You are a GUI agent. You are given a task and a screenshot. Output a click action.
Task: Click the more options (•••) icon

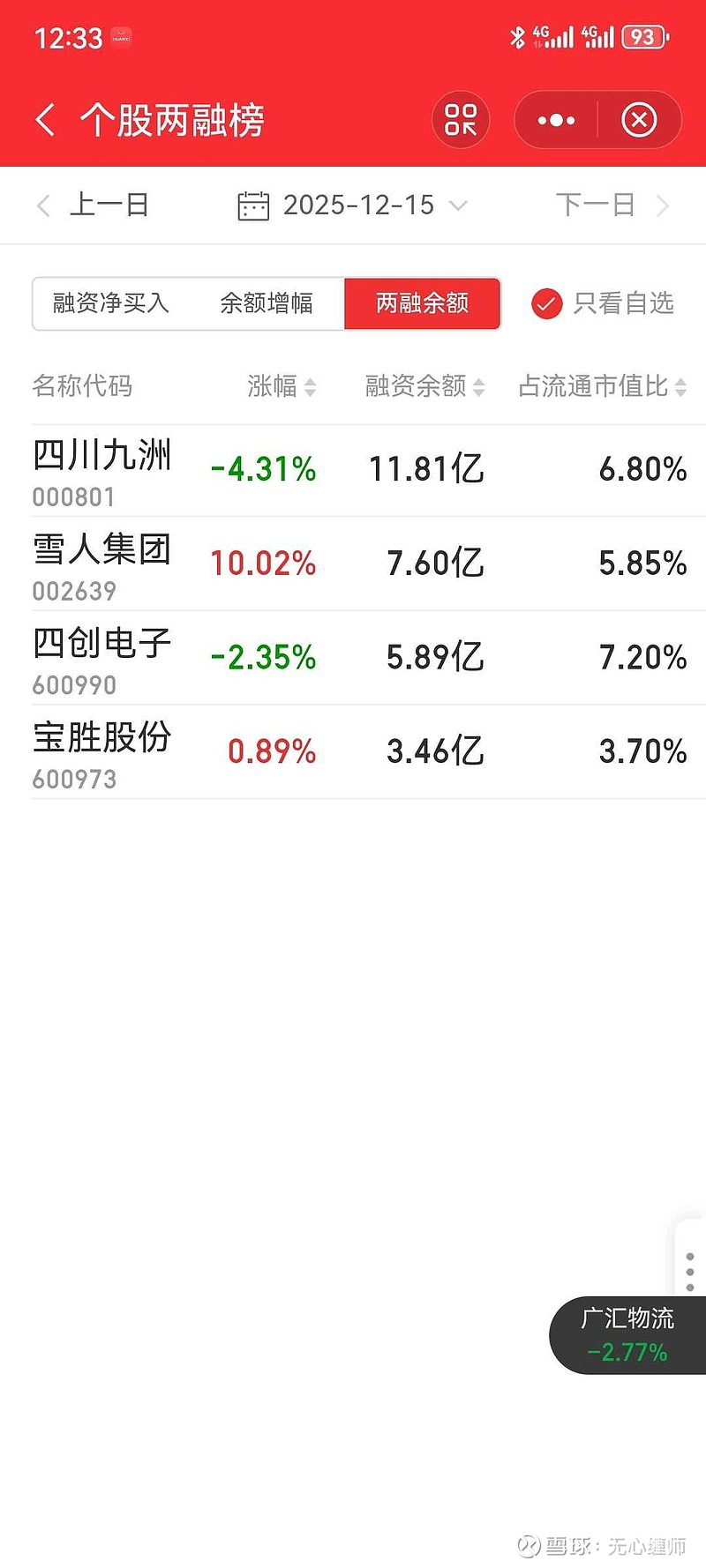[555, 119]
